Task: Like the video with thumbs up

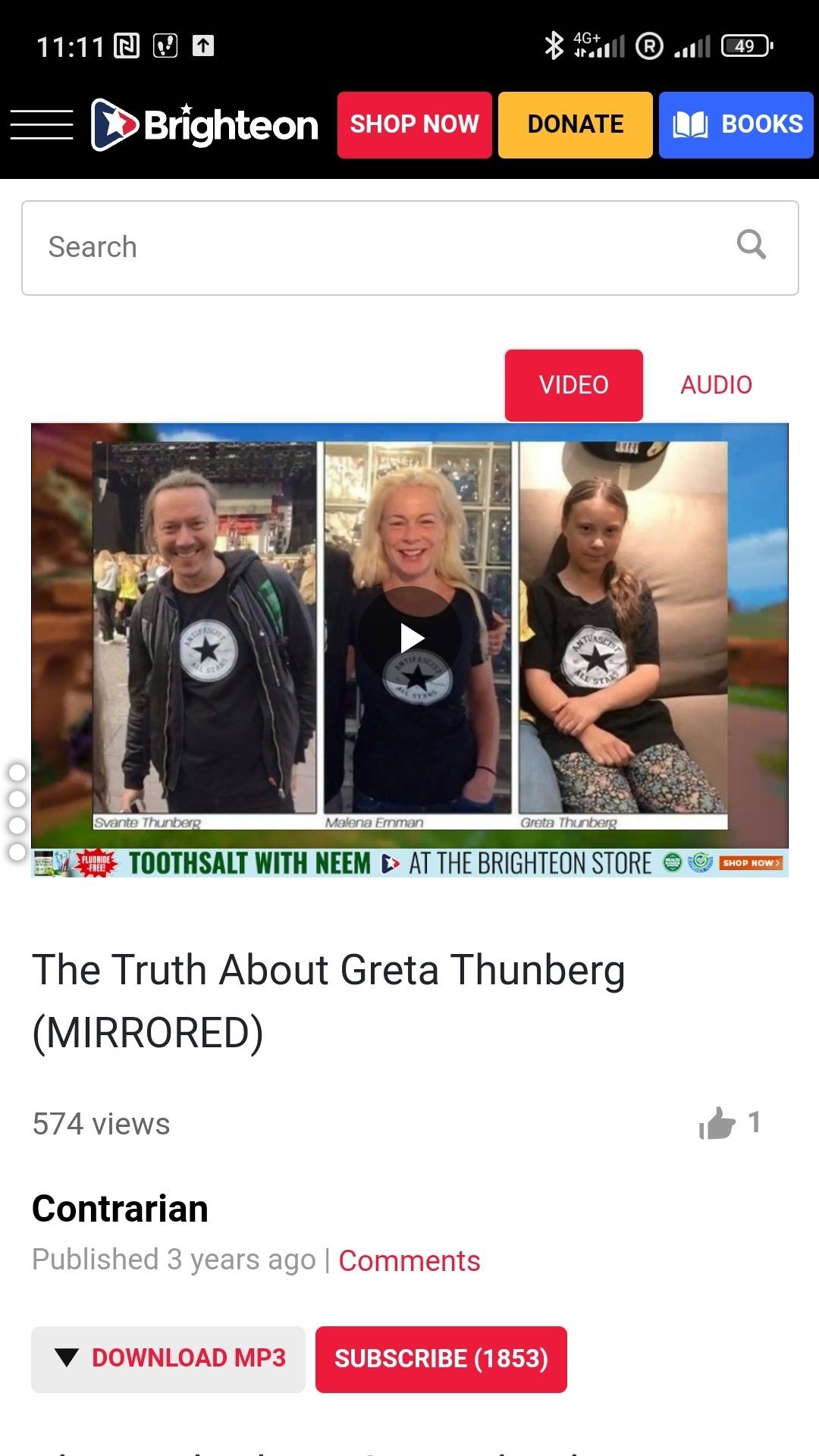Action: 717,1123
